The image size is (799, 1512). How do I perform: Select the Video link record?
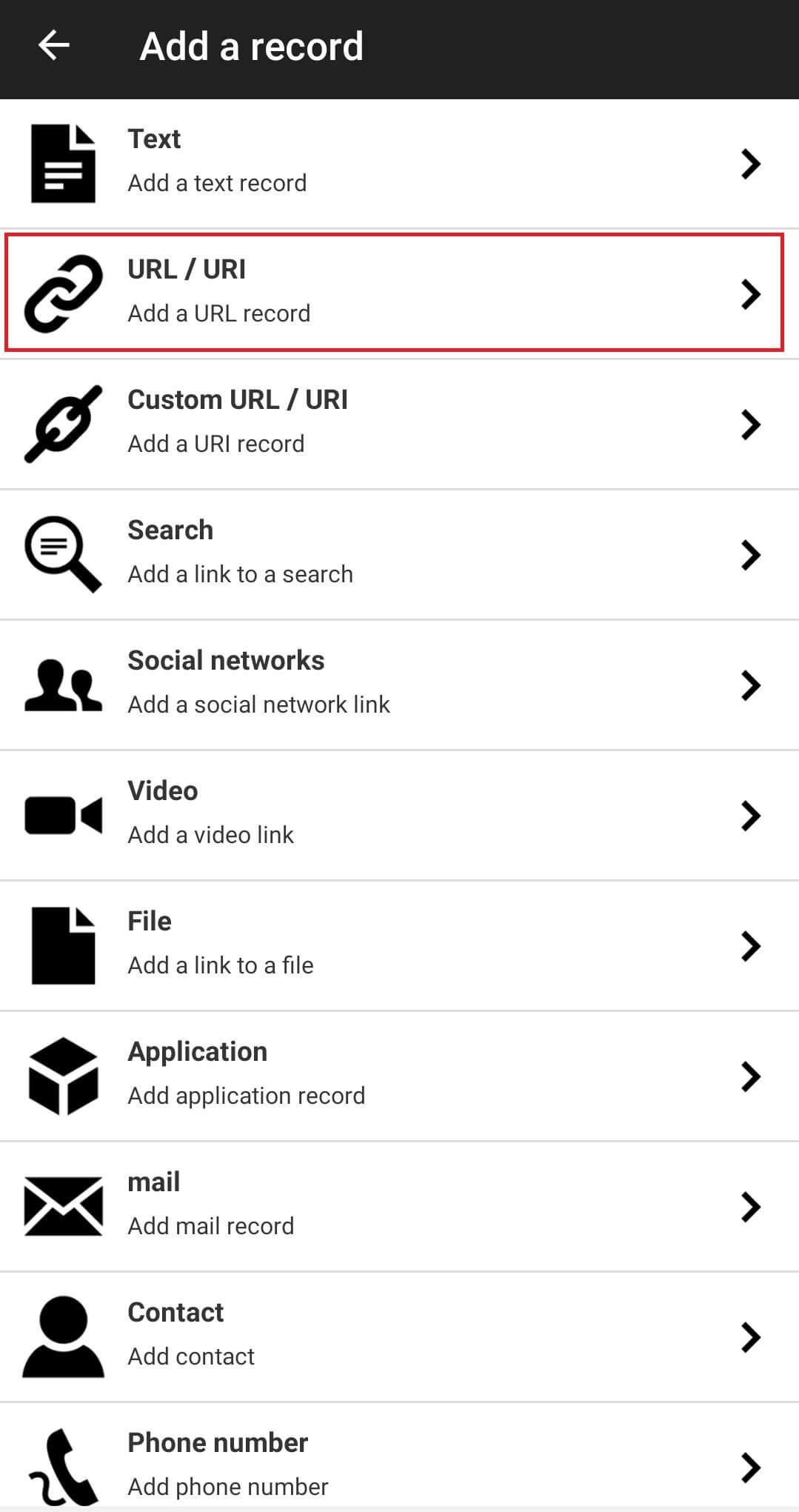pos(399,815)
